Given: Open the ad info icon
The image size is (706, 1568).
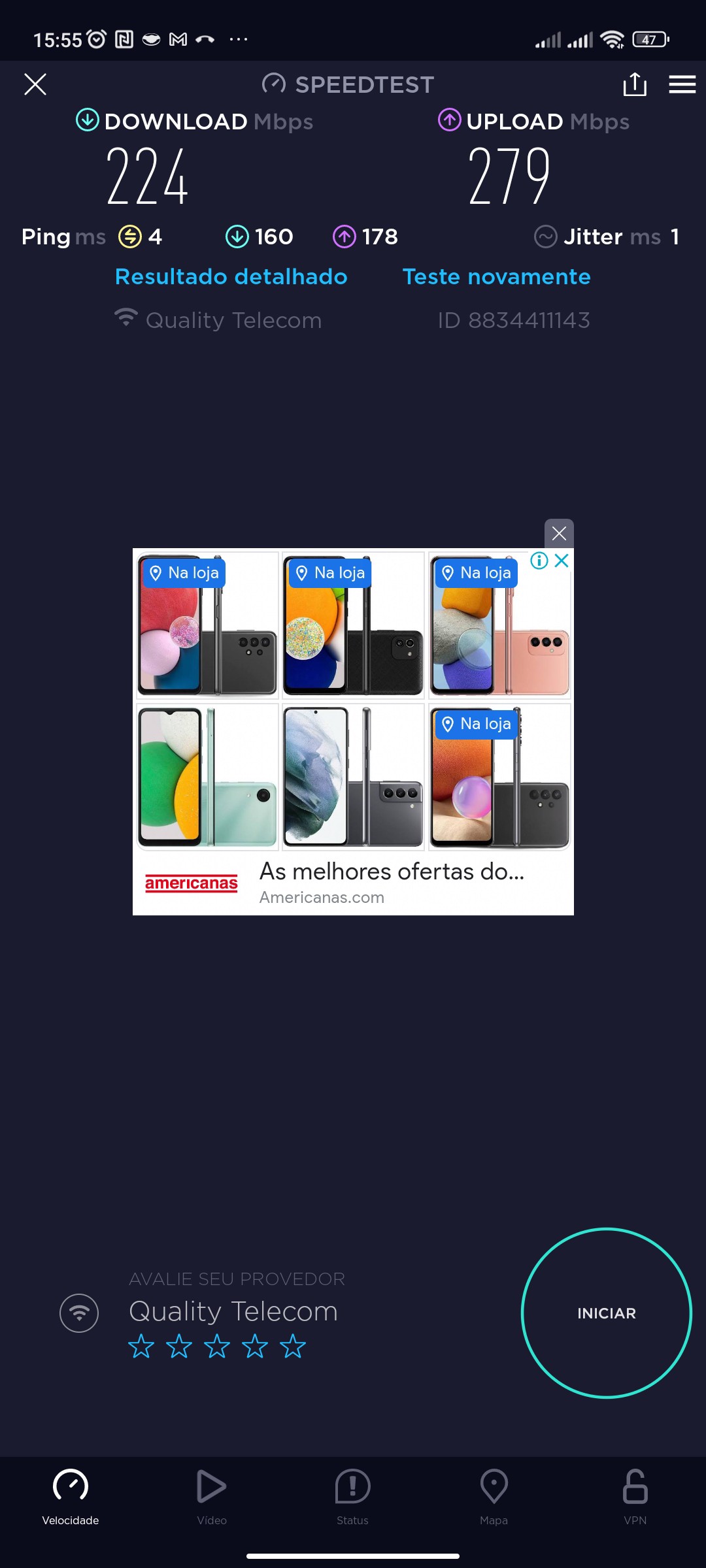Looking at the screenshot, I should point(539,561).
